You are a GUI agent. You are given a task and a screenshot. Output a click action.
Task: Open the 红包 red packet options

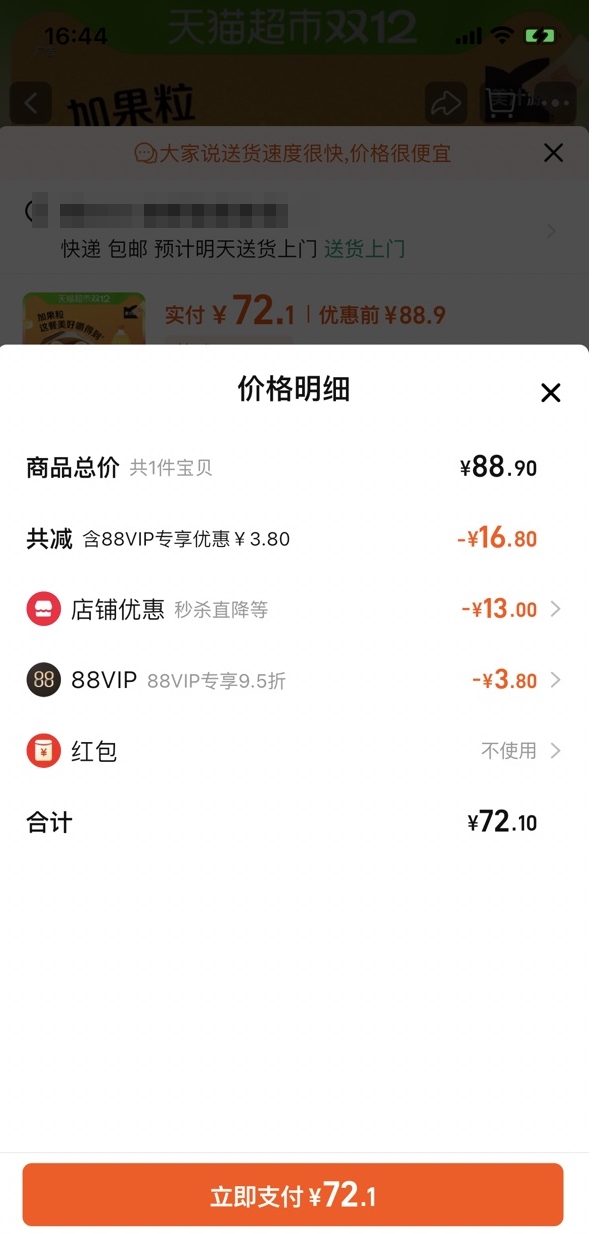pyautogui.click(x=294, y=751)
